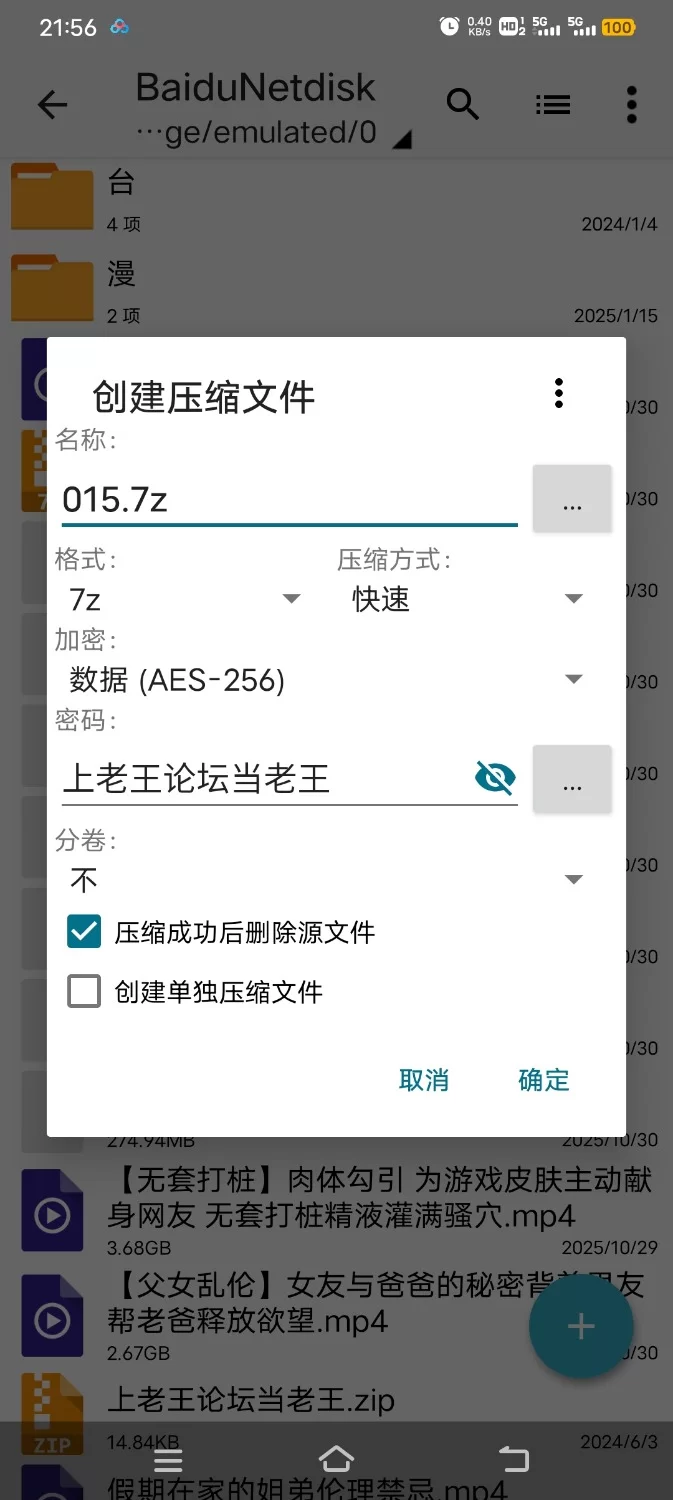673x1500 pixels.
Task: Edit the archive name field 015.7z
Action: pos(288,499)
